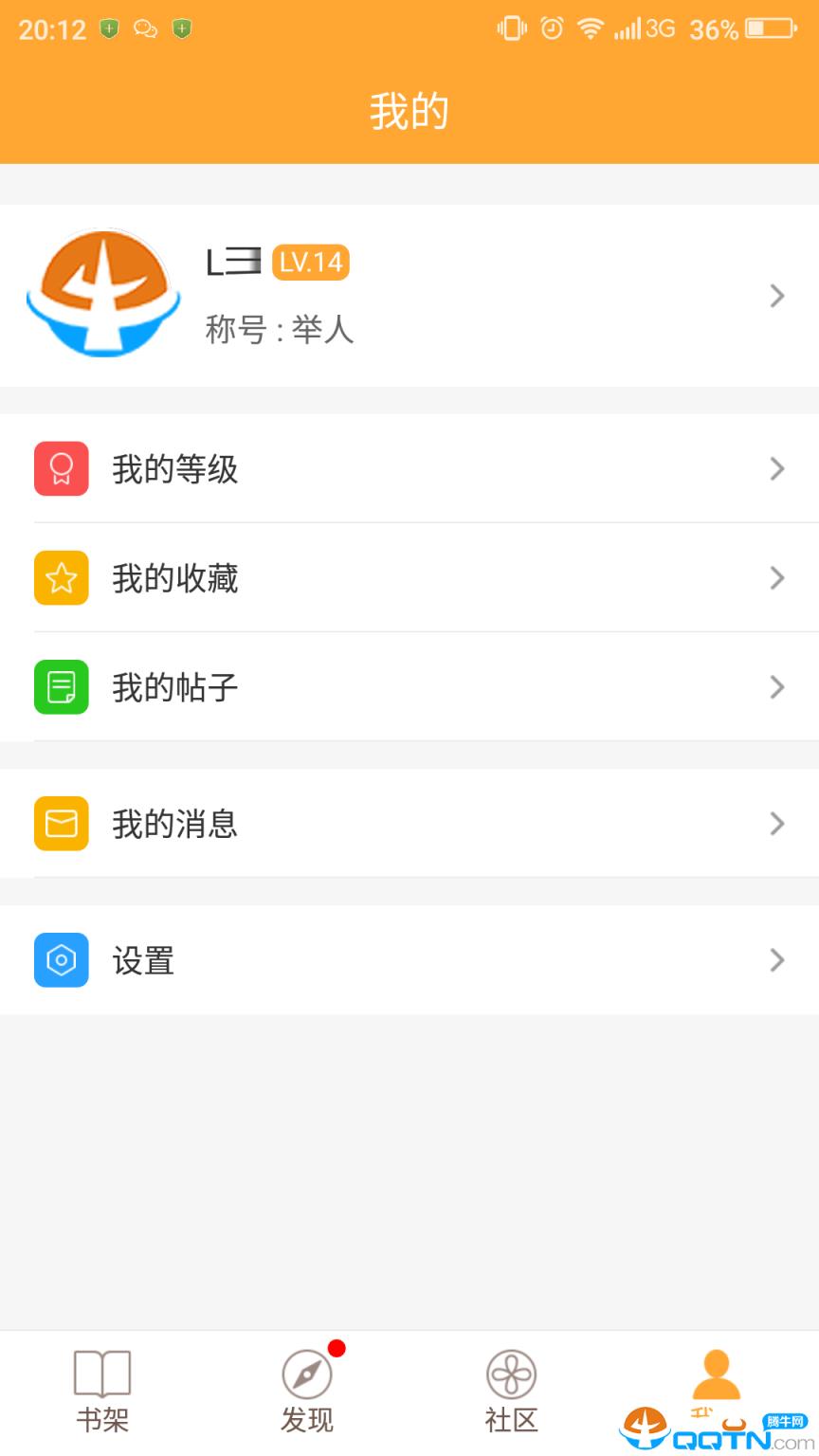Open 我的等级 ribbon badge icon
Screen dimensions: 819x1456
click(x=61, y=469)
